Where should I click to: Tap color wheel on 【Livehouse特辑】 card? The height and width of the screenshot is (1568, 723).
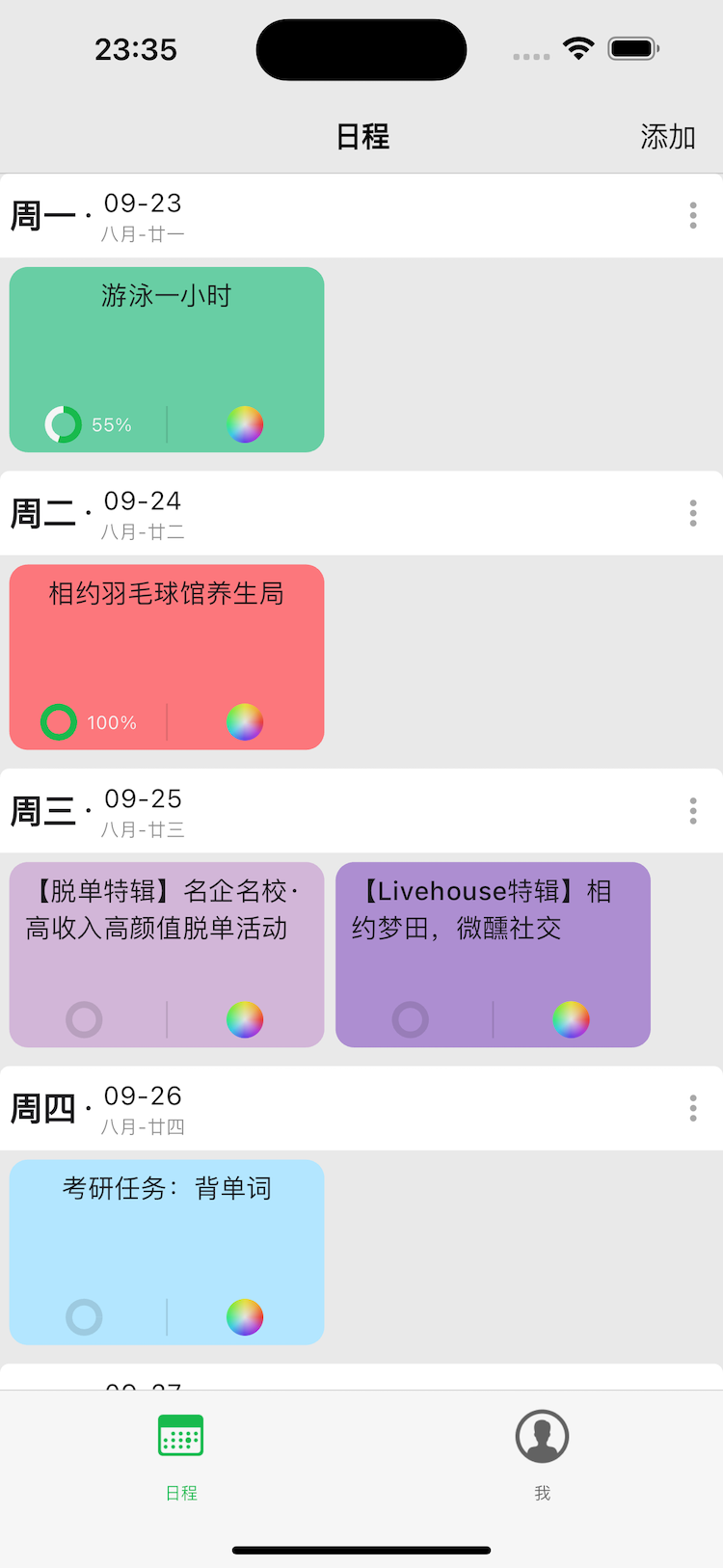[x=571, y=1019]
